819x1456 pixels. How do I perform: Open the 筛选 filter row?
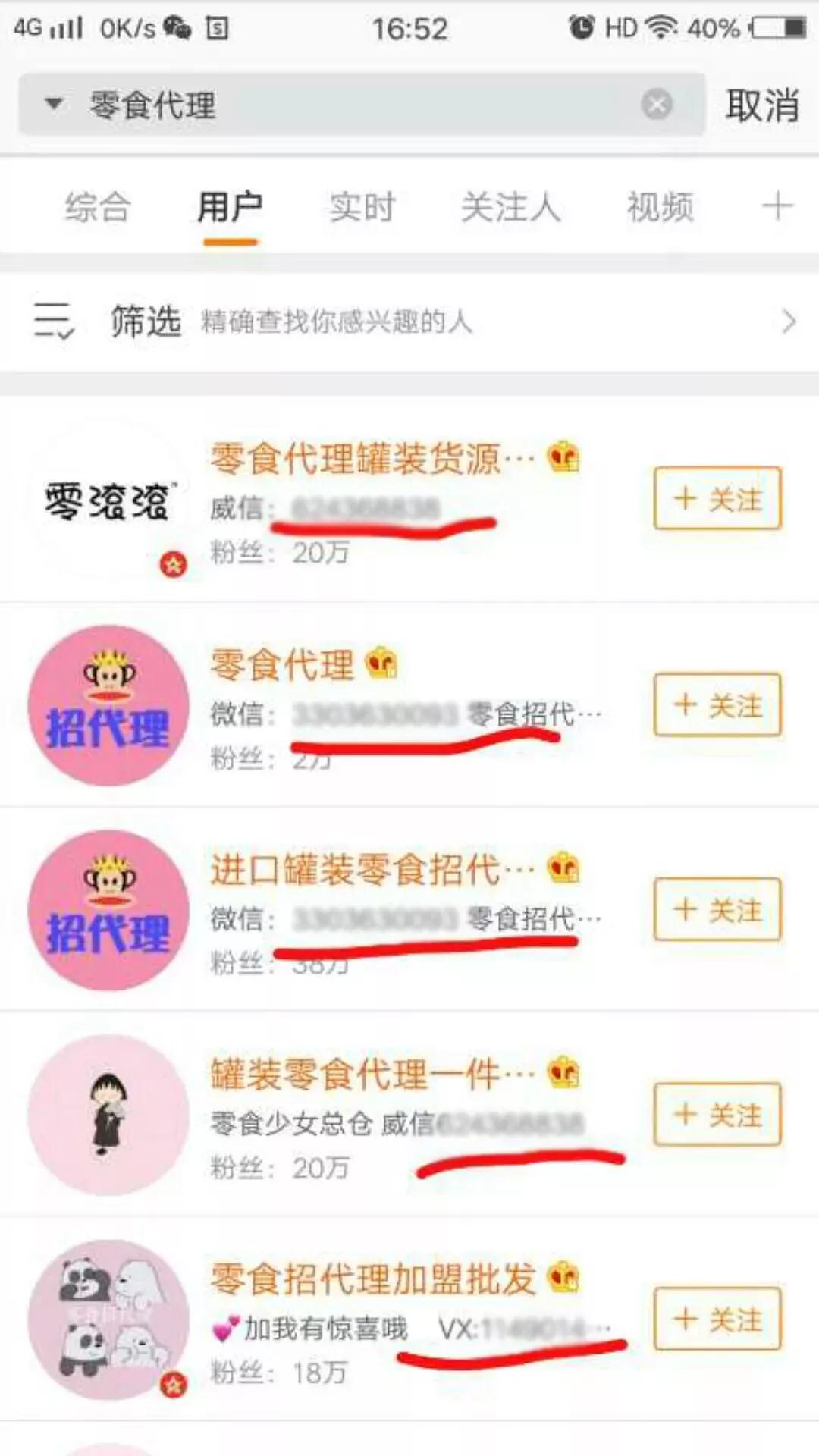click(x=409, y=322)
